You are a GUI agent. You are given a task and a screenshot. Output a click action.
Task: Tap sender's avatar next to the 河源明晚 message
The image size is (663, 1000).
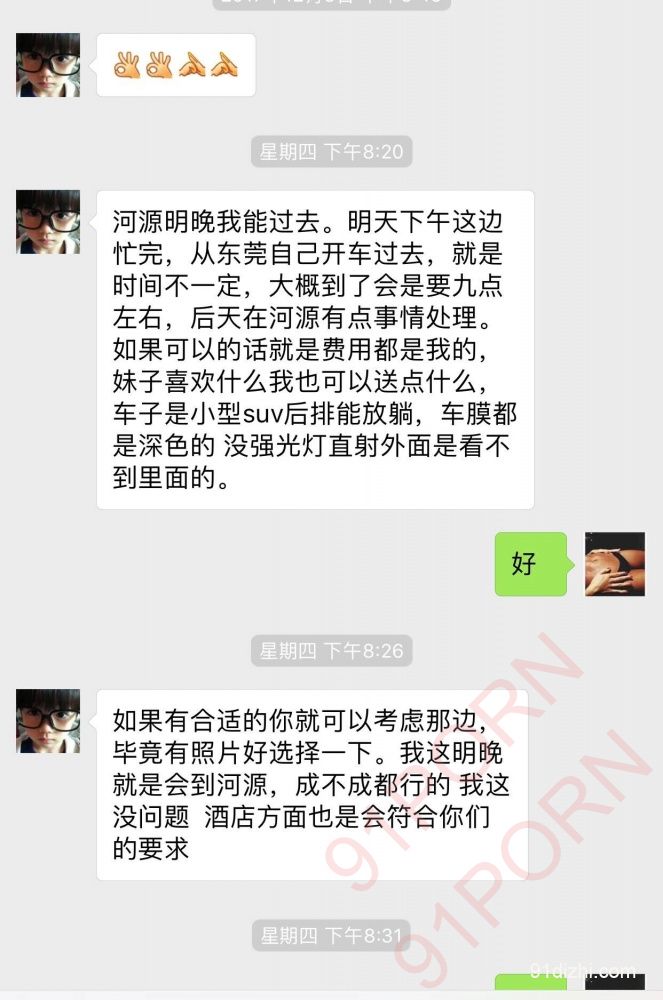click(48, 222)
